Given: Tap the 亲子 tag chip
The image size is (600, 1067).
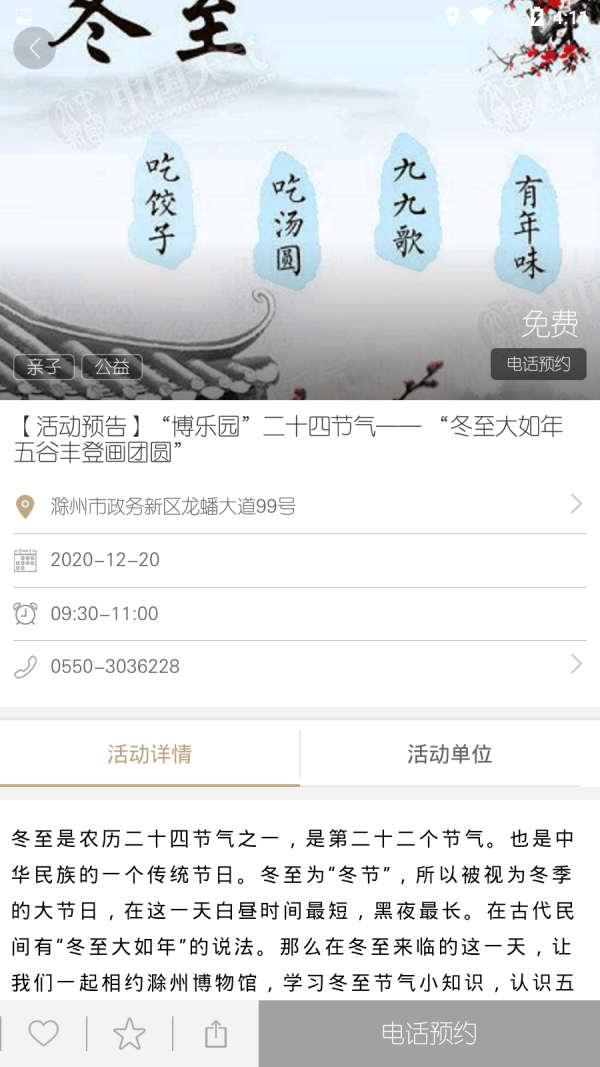Looking at the screenshot, I should tap(44, 367).
